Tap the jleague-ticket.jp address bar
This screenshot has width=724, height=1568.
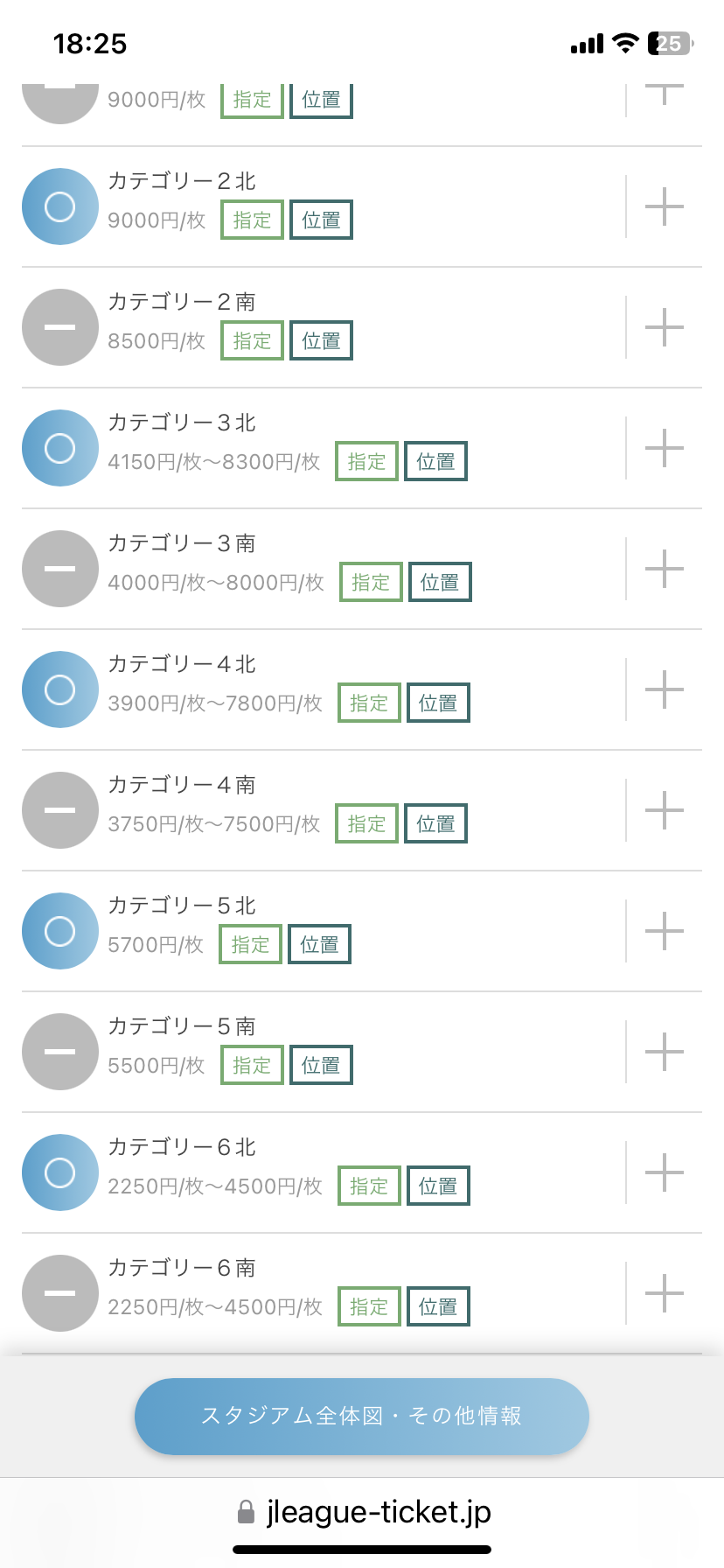[364, 1512]
